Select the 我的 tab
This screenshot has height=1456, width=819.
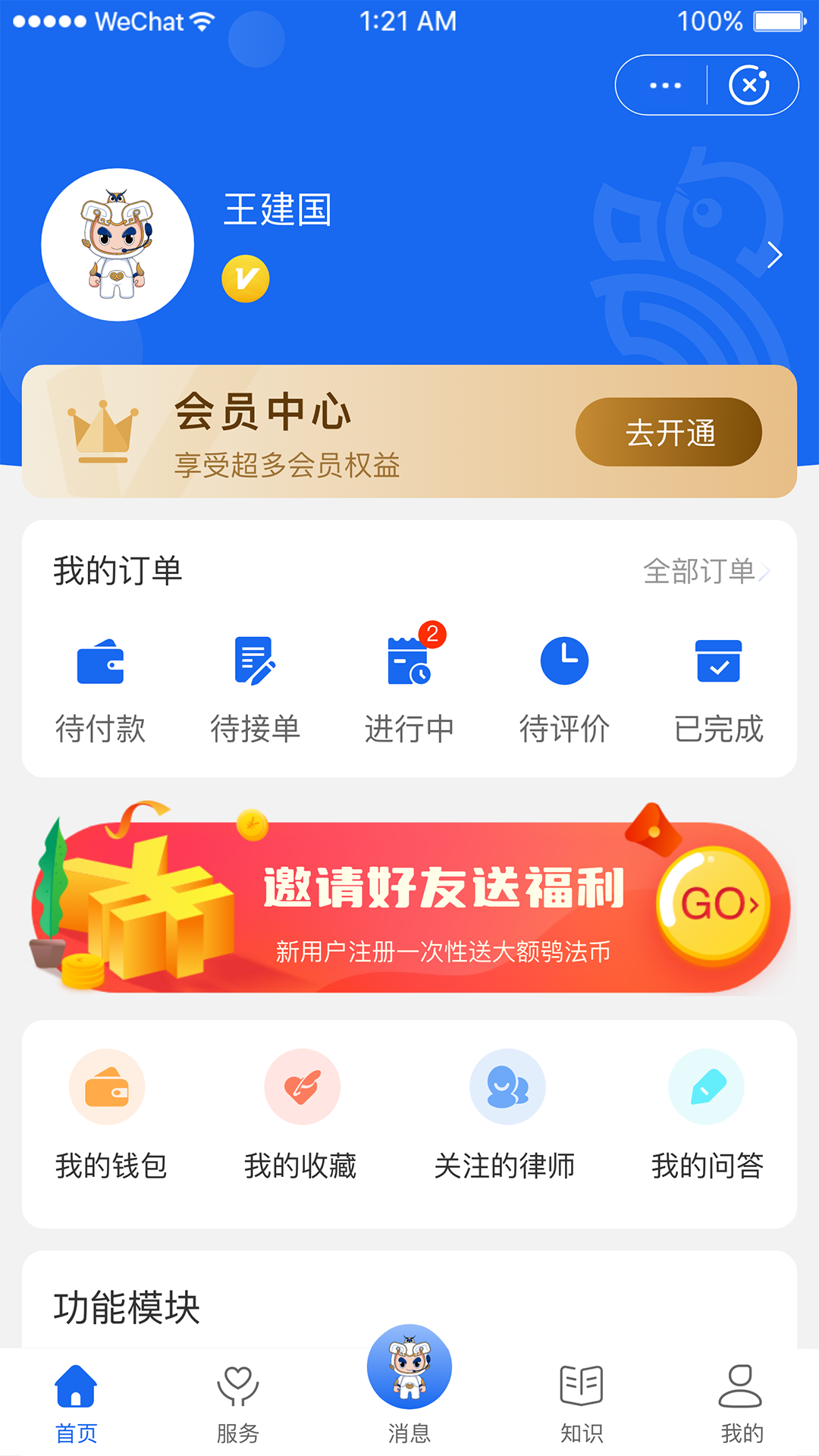click(741, 1404)
